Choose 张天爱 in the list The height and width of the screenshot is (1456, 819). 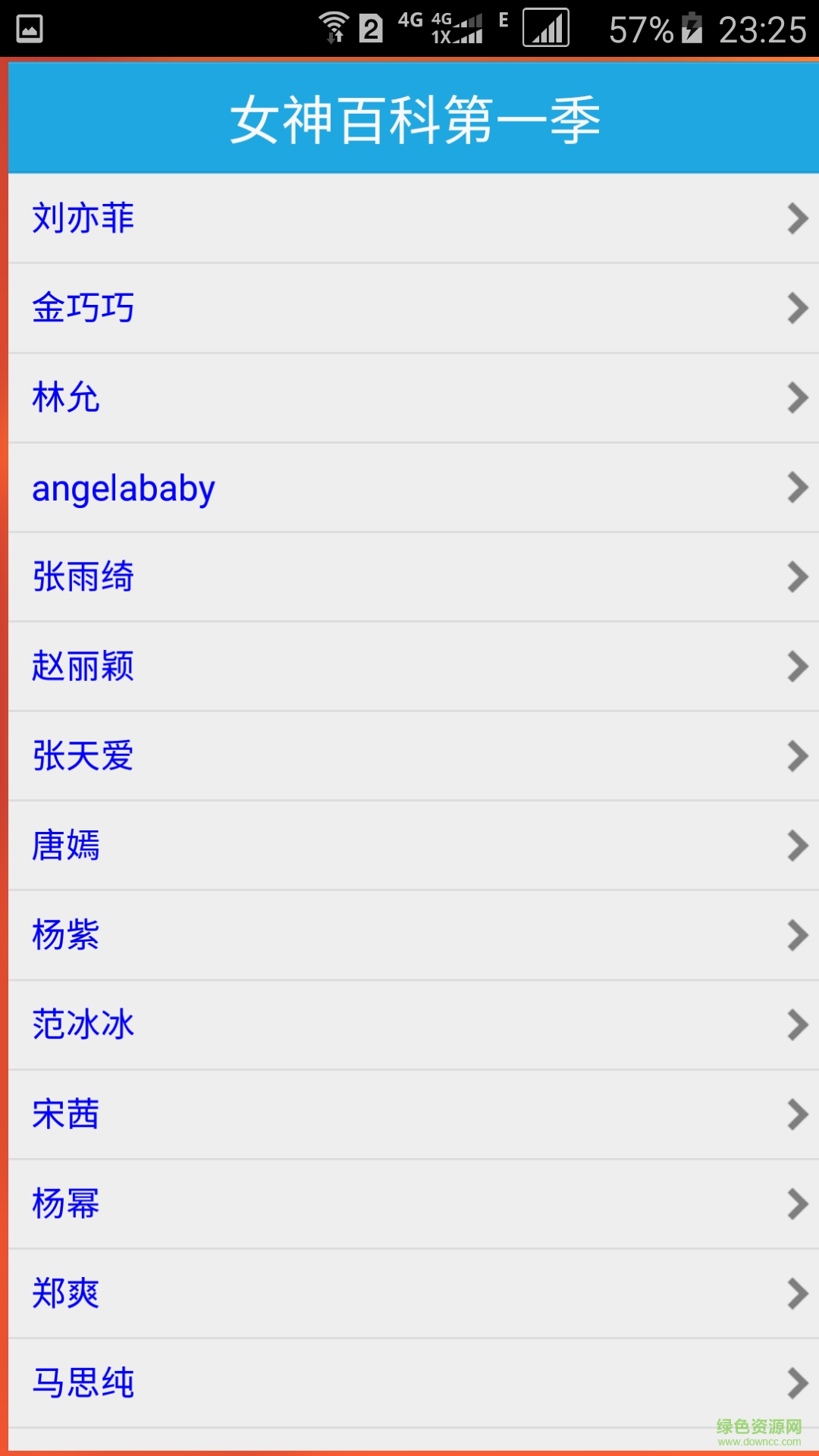[x=409, y=755]
